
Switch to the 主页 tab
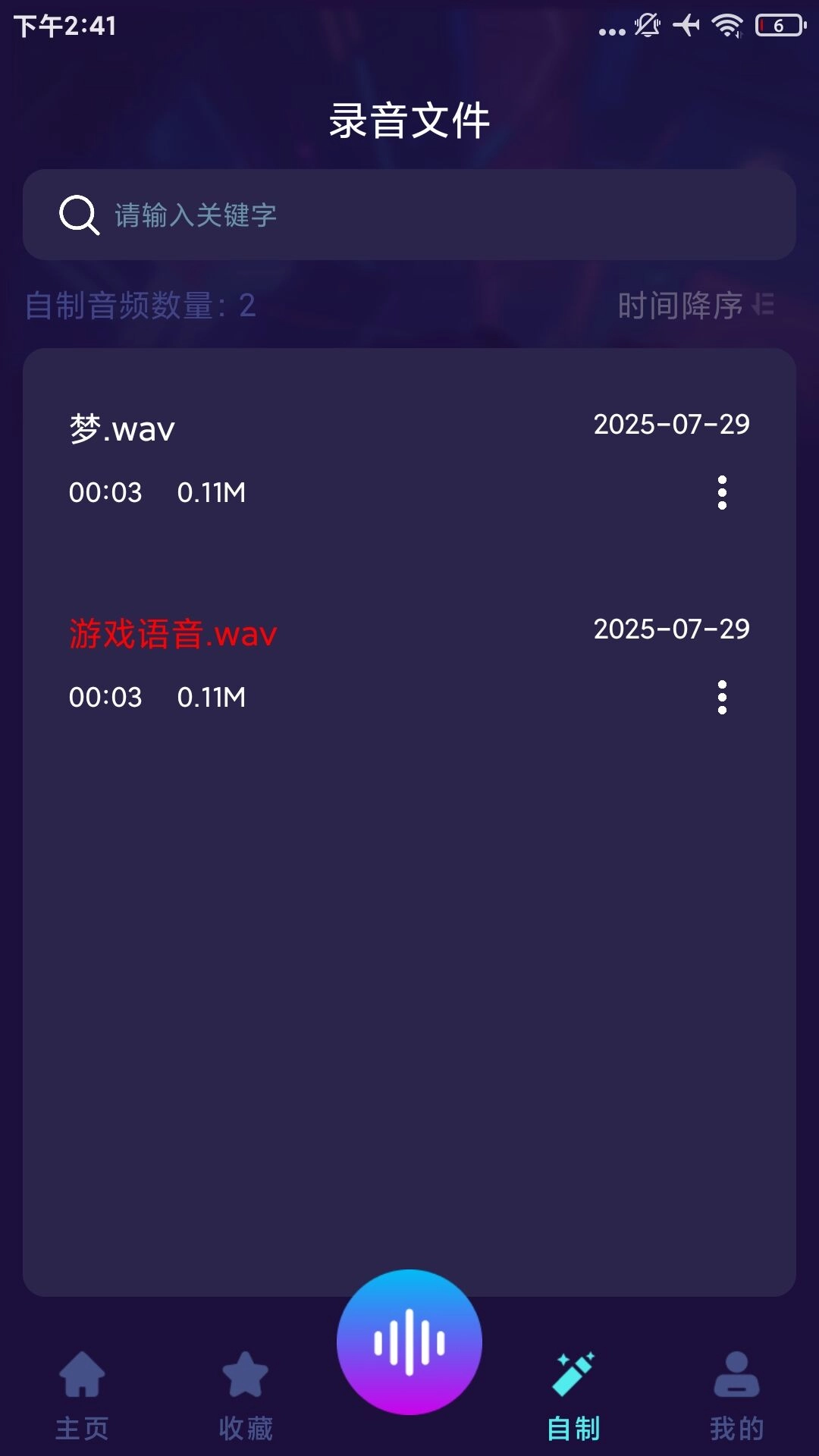pos(82,1395)
